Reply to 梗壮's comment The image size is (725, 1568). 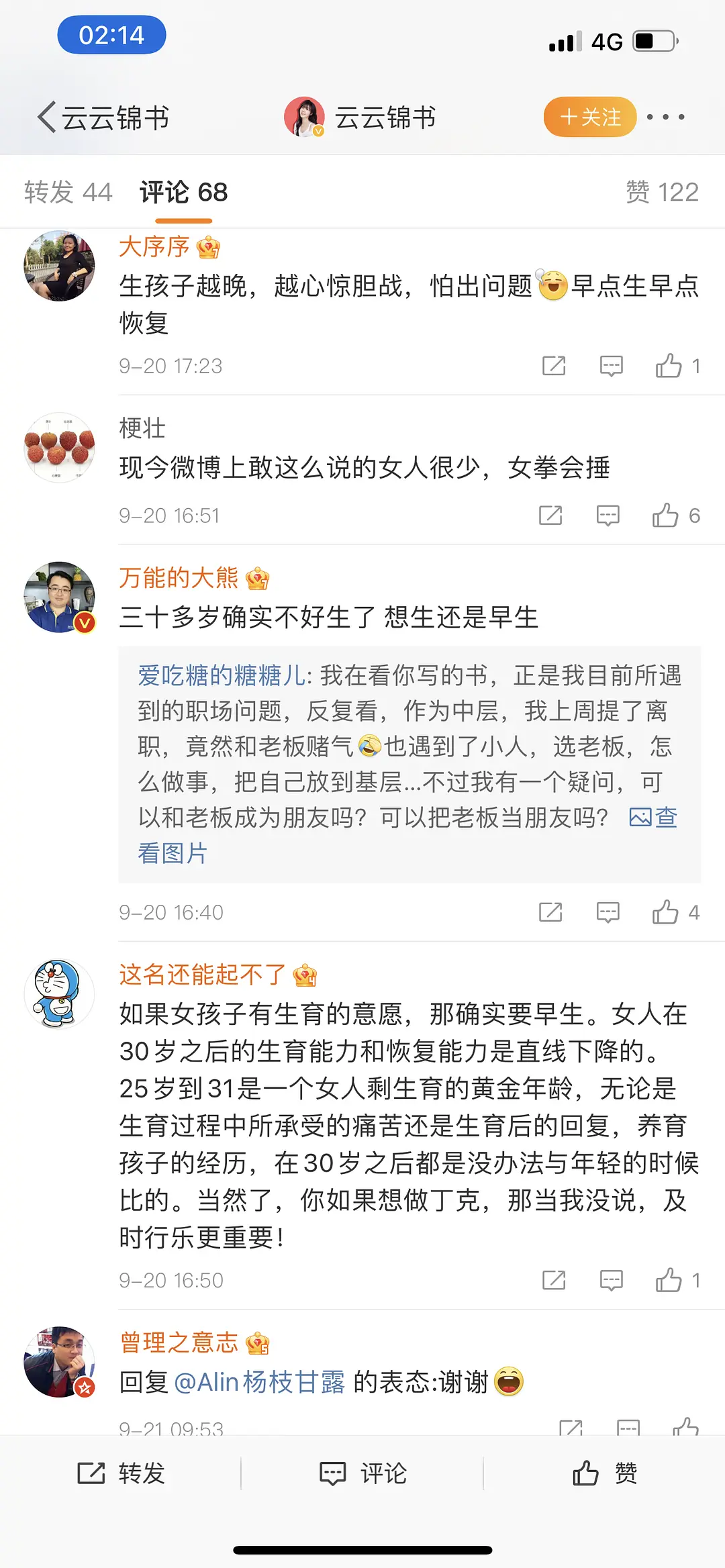coord(608,516)
